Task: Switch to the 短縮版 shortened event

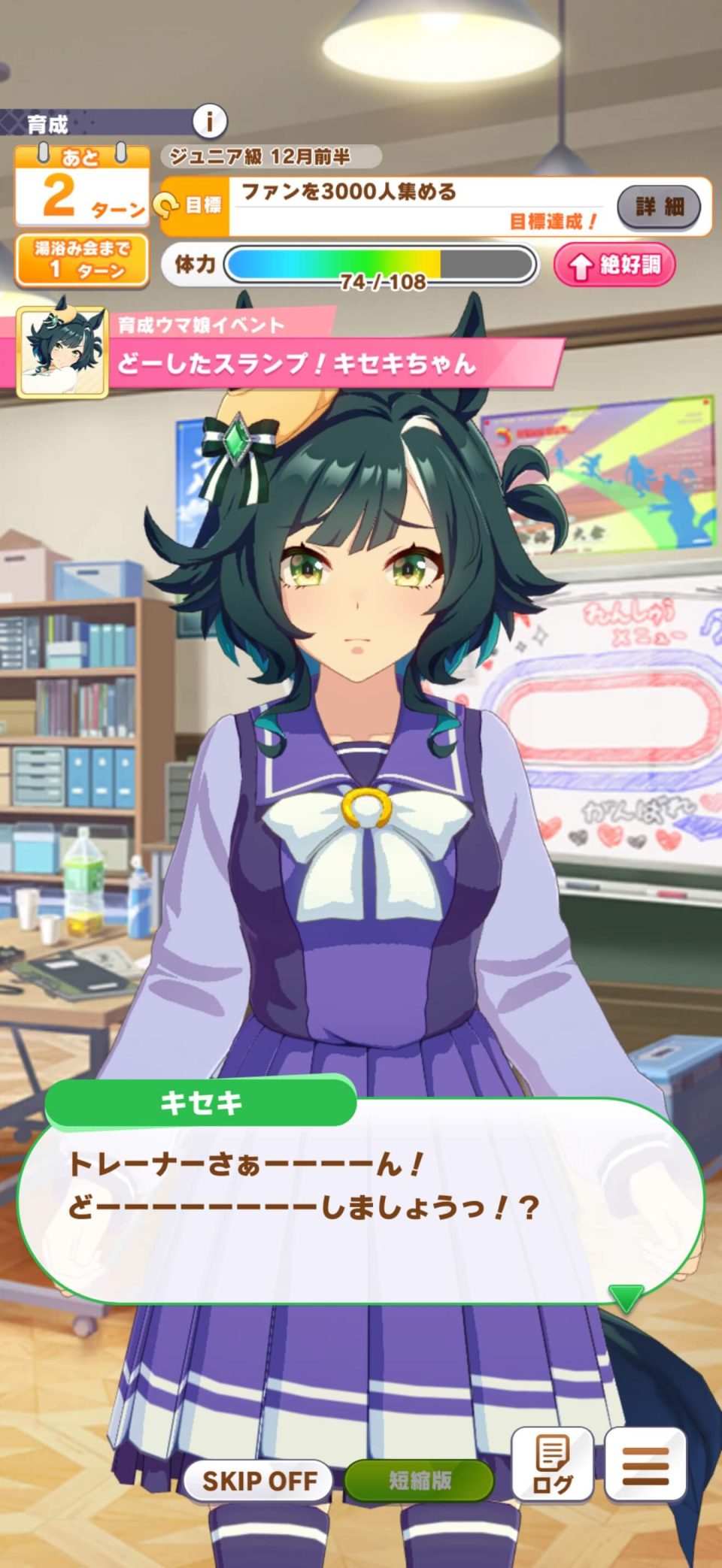Action: 420,1480
